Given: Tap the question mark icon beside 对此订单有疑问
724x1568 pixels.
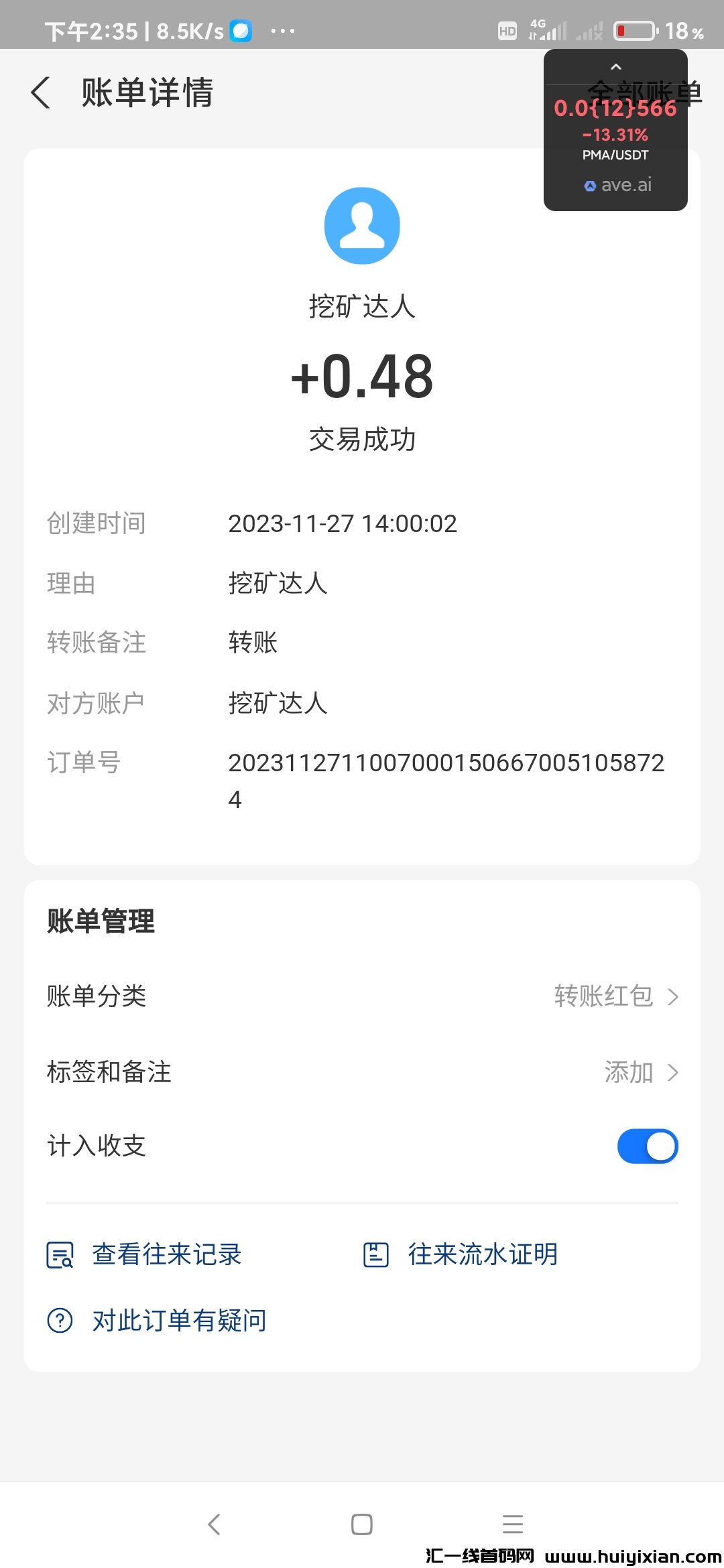Looking at the screenshot, I should click(59, 1319).
